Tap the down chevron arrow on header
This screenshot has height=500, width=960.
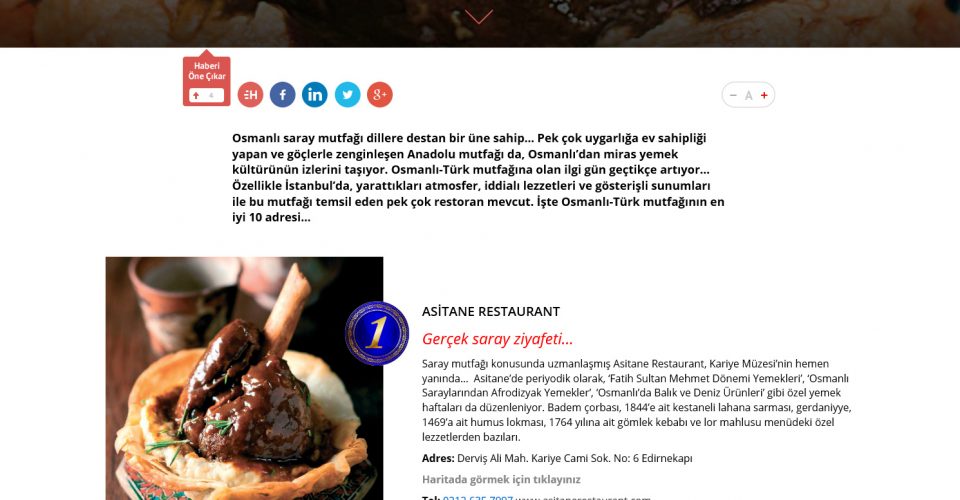pos(479,16)
